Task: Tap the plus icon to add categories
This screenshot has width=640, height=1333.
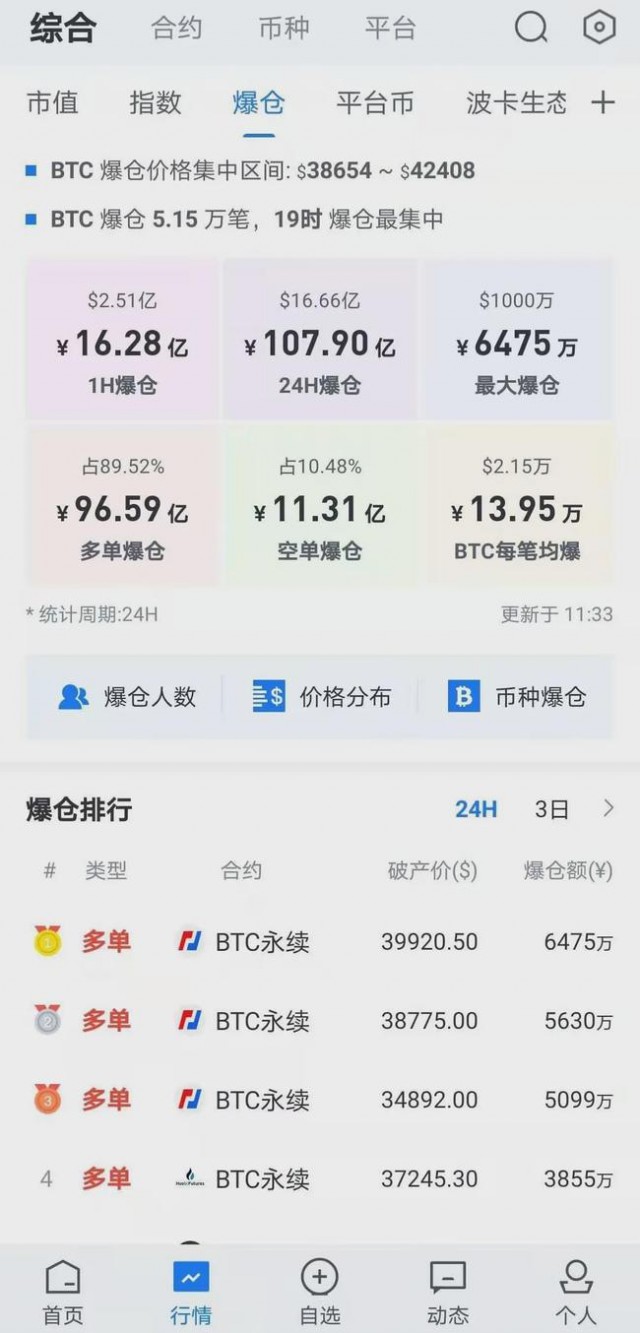Action: click(603, 102)
